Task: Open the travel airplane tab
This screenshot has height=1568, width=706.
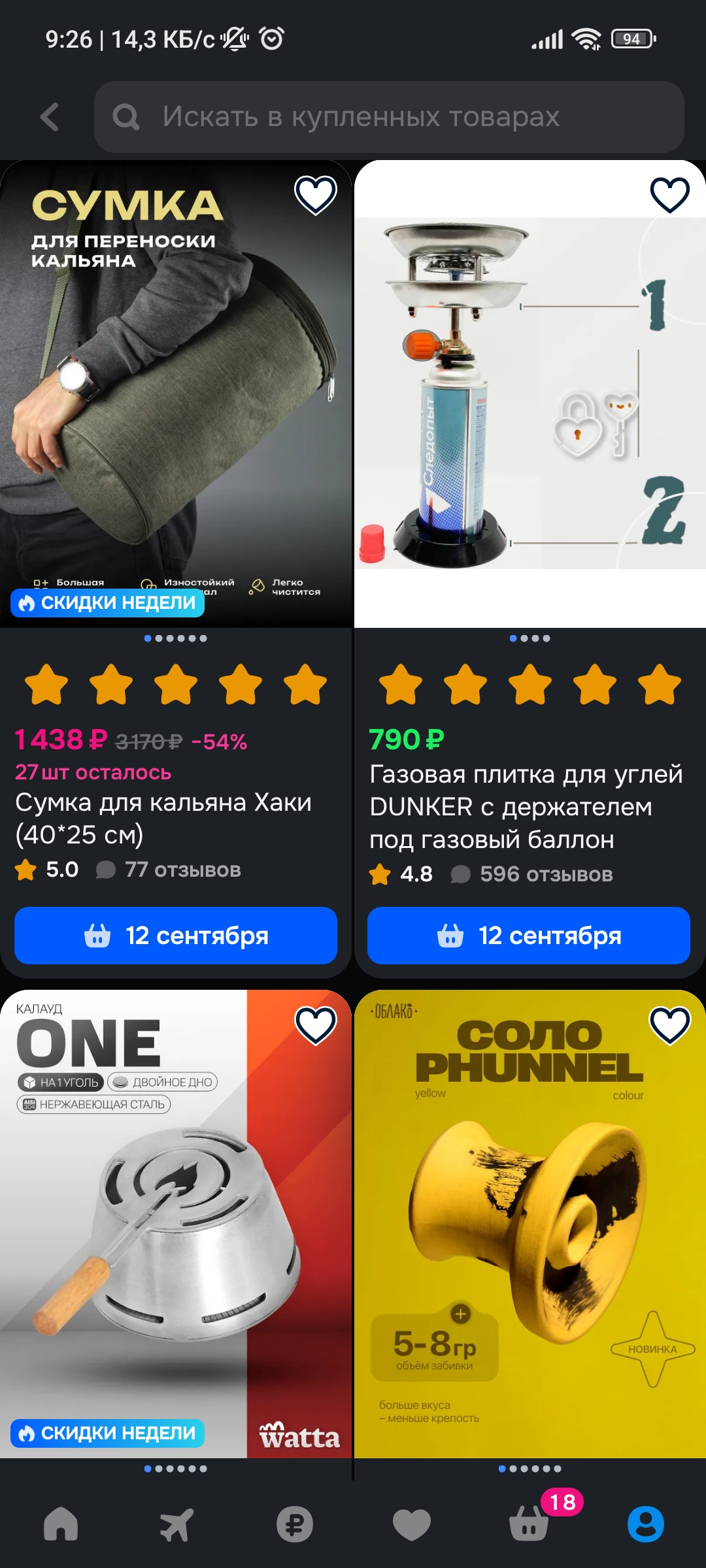Action: (x=177, y=1524)
